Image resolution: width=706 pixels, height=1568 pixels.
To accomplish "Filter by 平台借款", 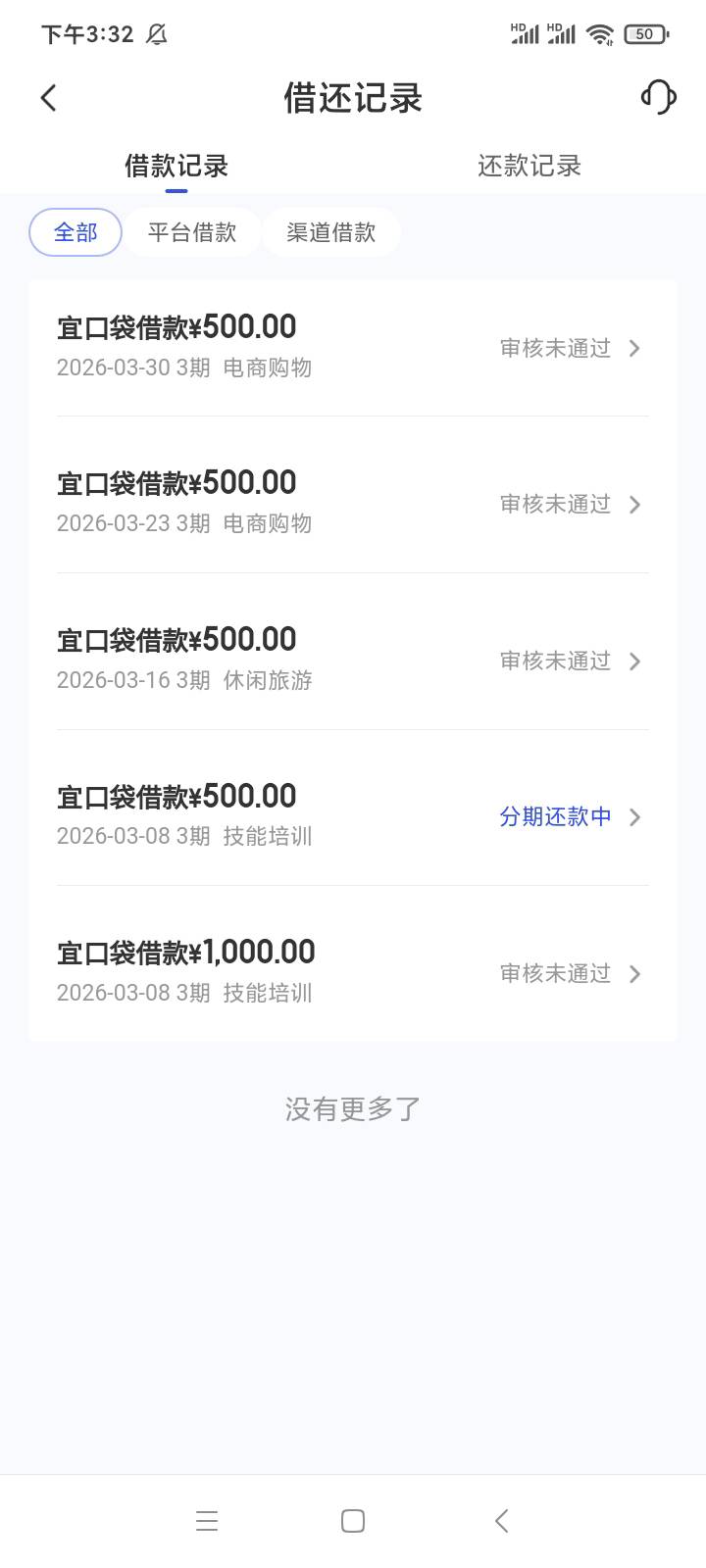I will 192,232.
